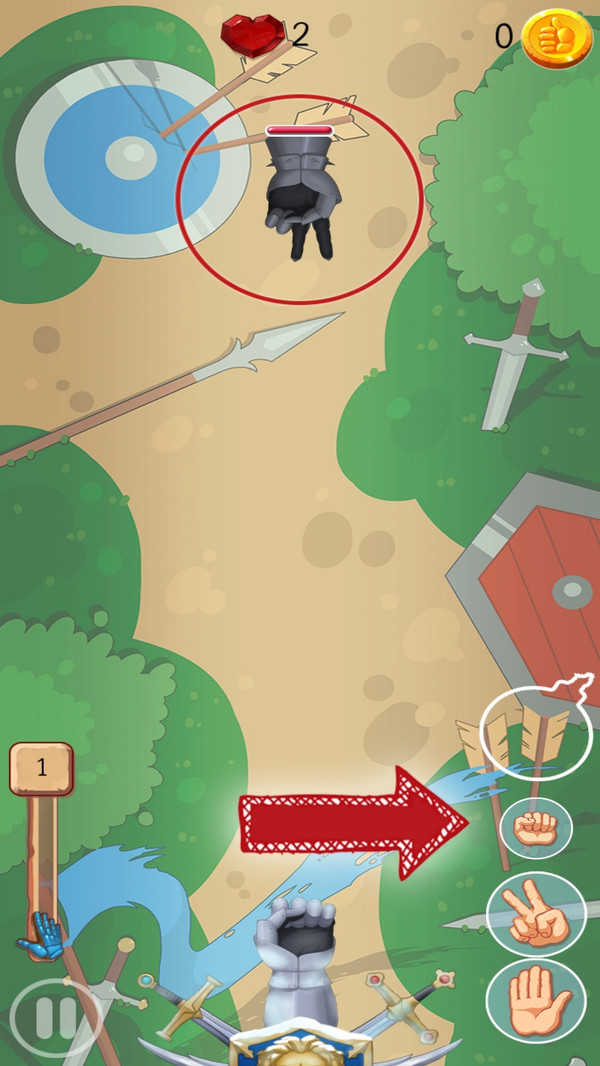Image resolution: width=600 pixels, height=1066 pixels.
Task: Select the scissors hand button
Action: 535,914
